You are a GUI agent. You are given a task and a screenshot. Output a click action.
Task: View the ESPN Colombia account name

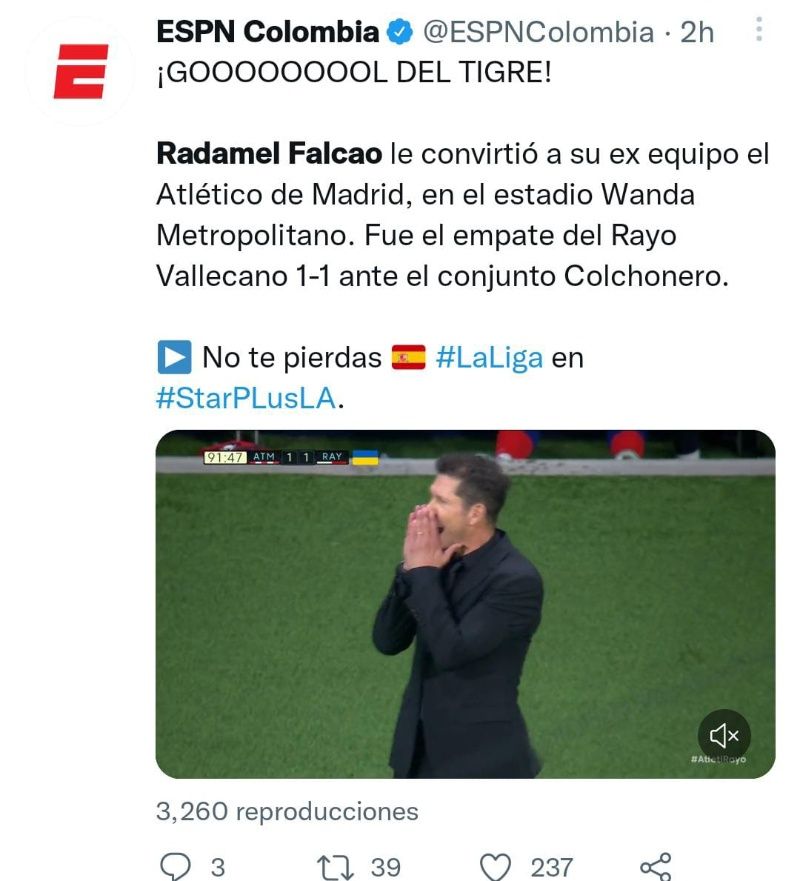click(x=268, y=32)
